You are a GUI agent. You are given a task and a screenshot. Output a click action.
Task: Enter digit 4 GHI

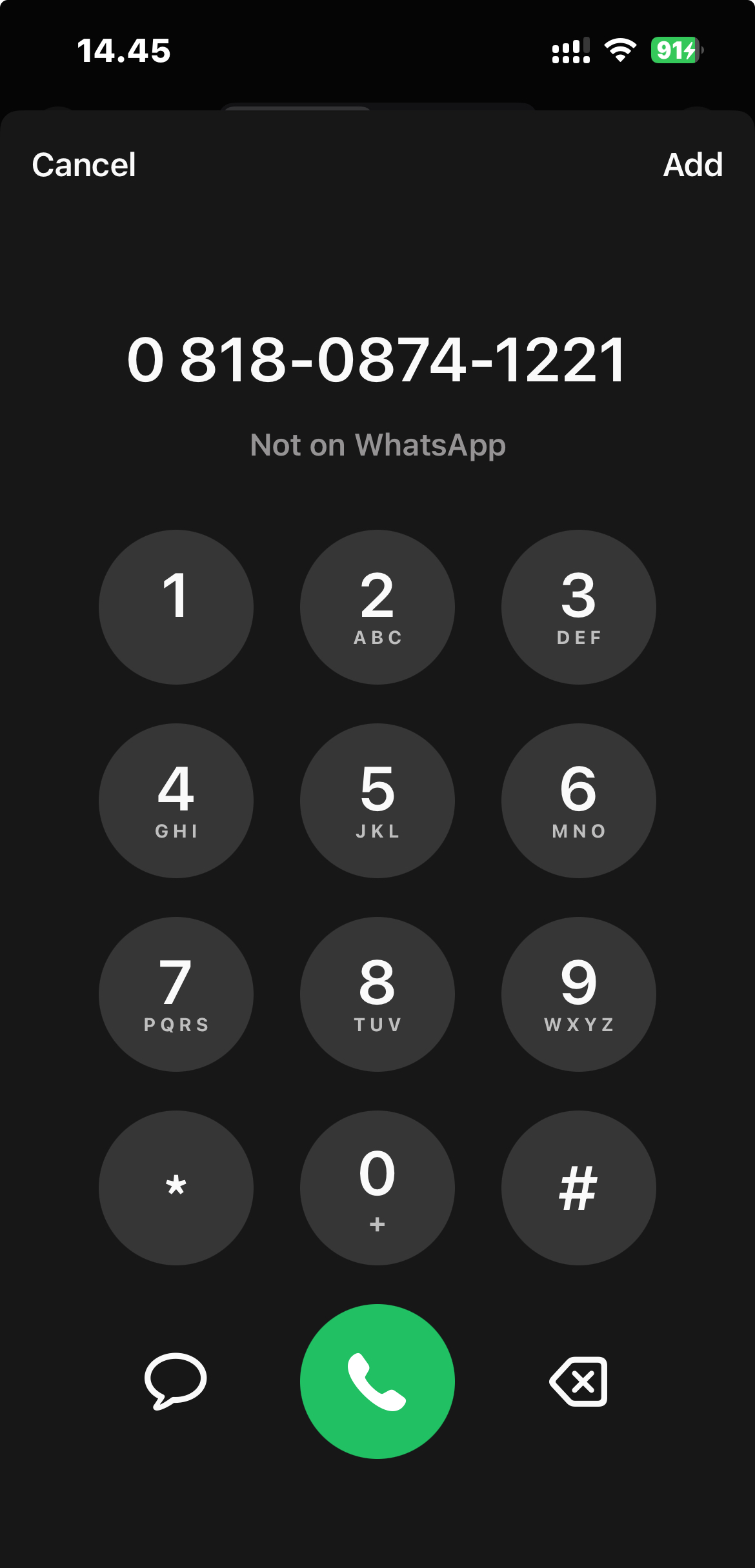click(176, 801)
